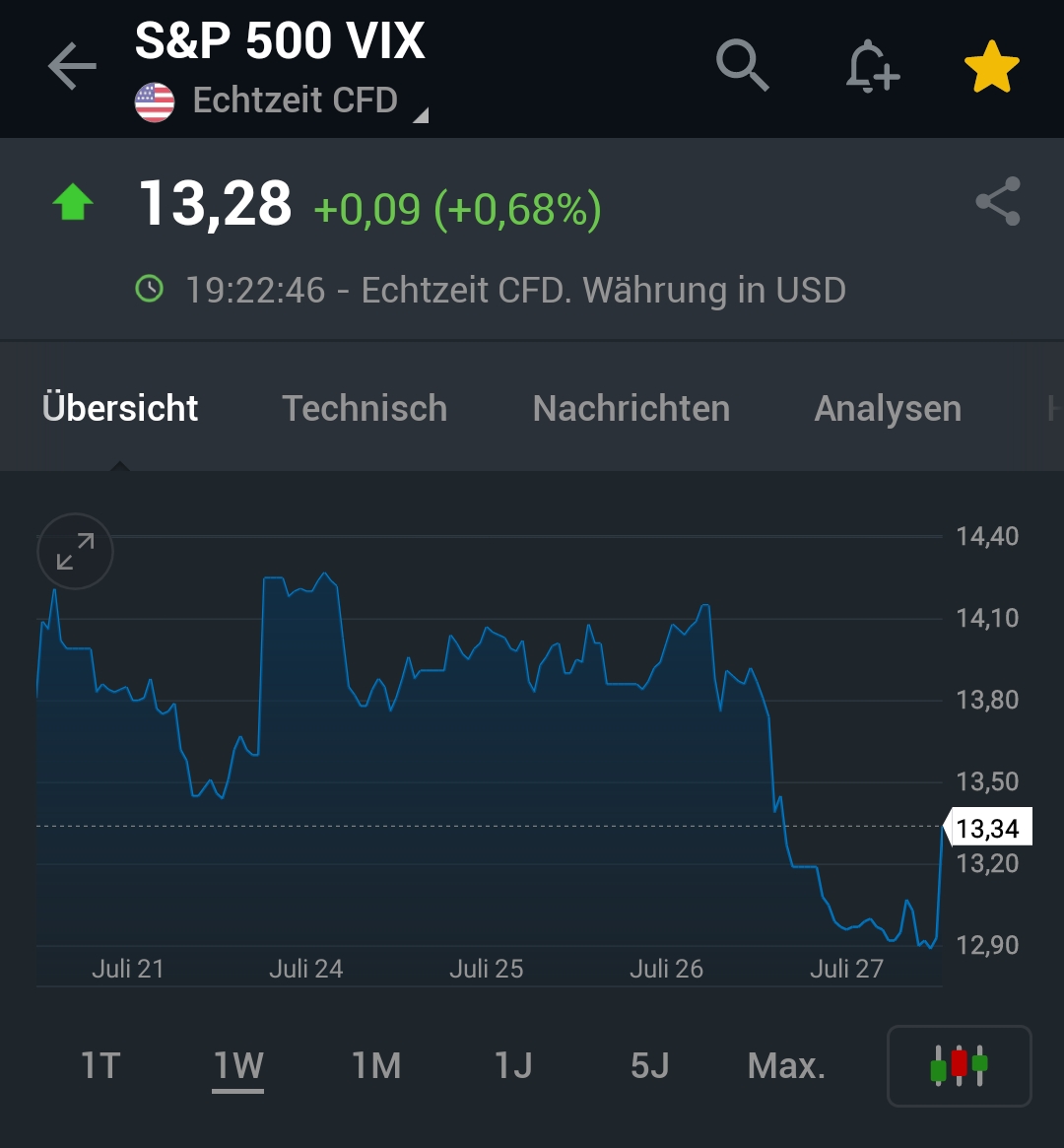Navigate back with the arrow

[x=70, y=66]
